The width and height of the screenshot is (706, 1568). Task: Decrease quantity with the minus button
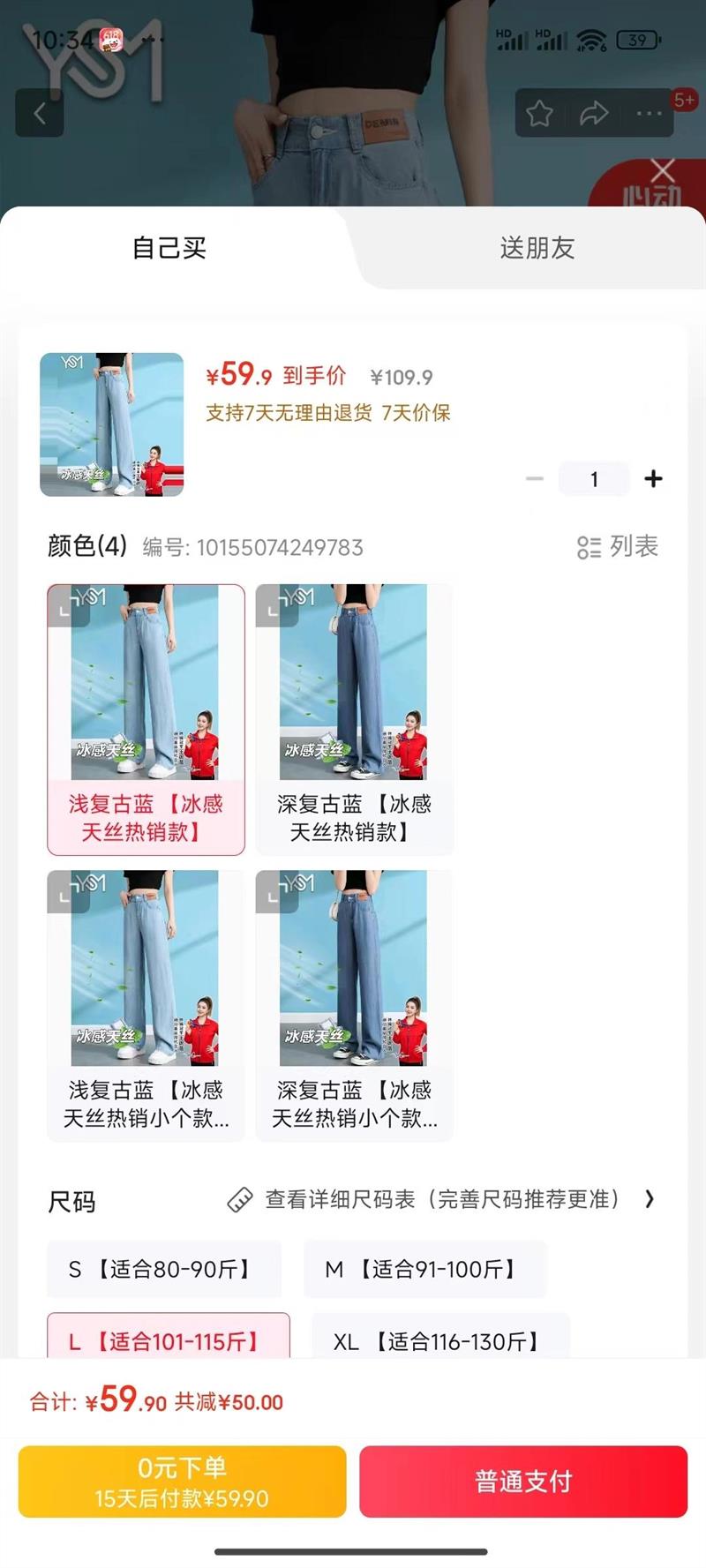pyautogui.click(x=534, y=479)
